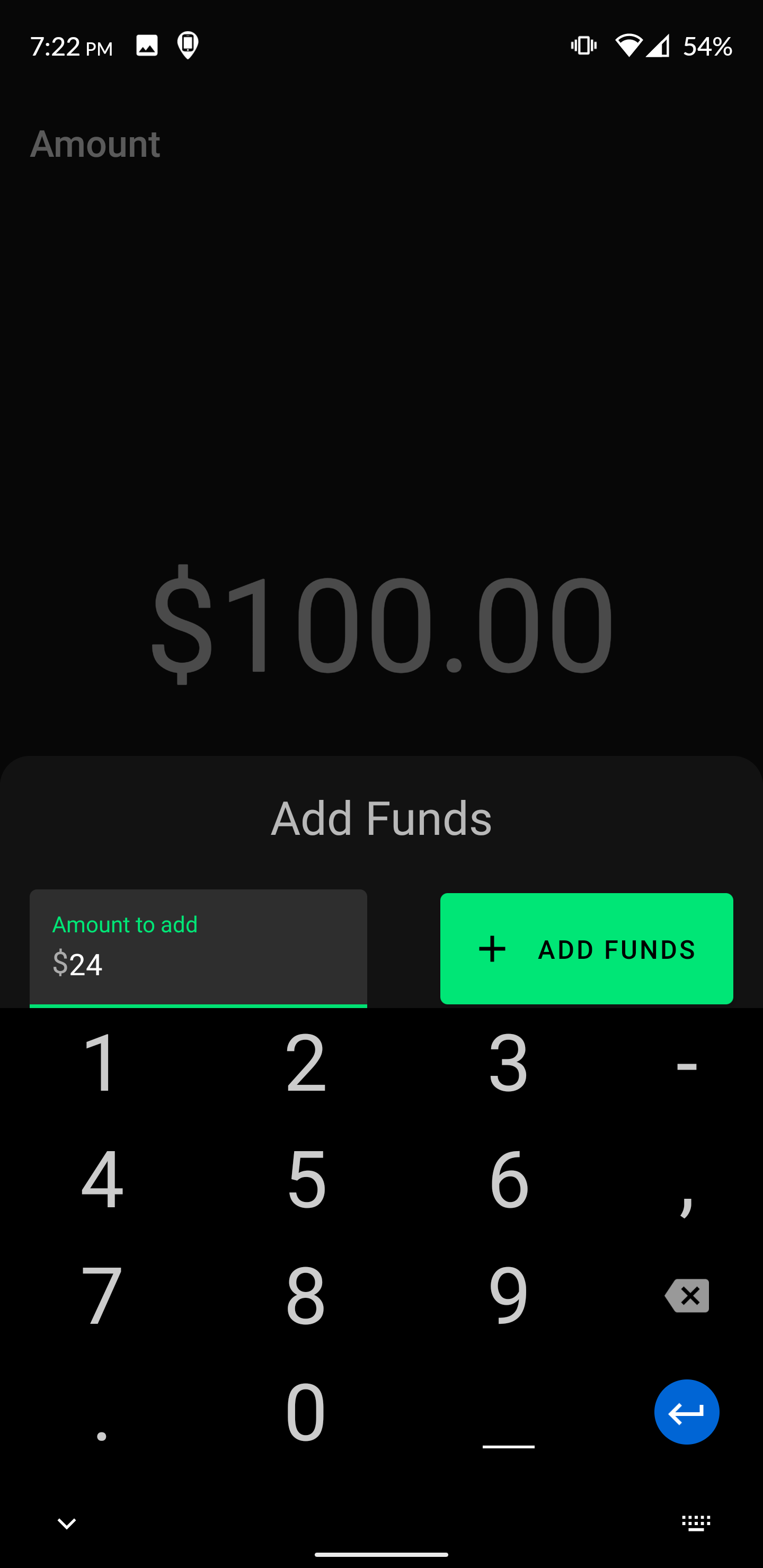Type digit 5 on the keypad
Screen dimensions: 763x1568
pyautogui.click(x=306, y=1179)
